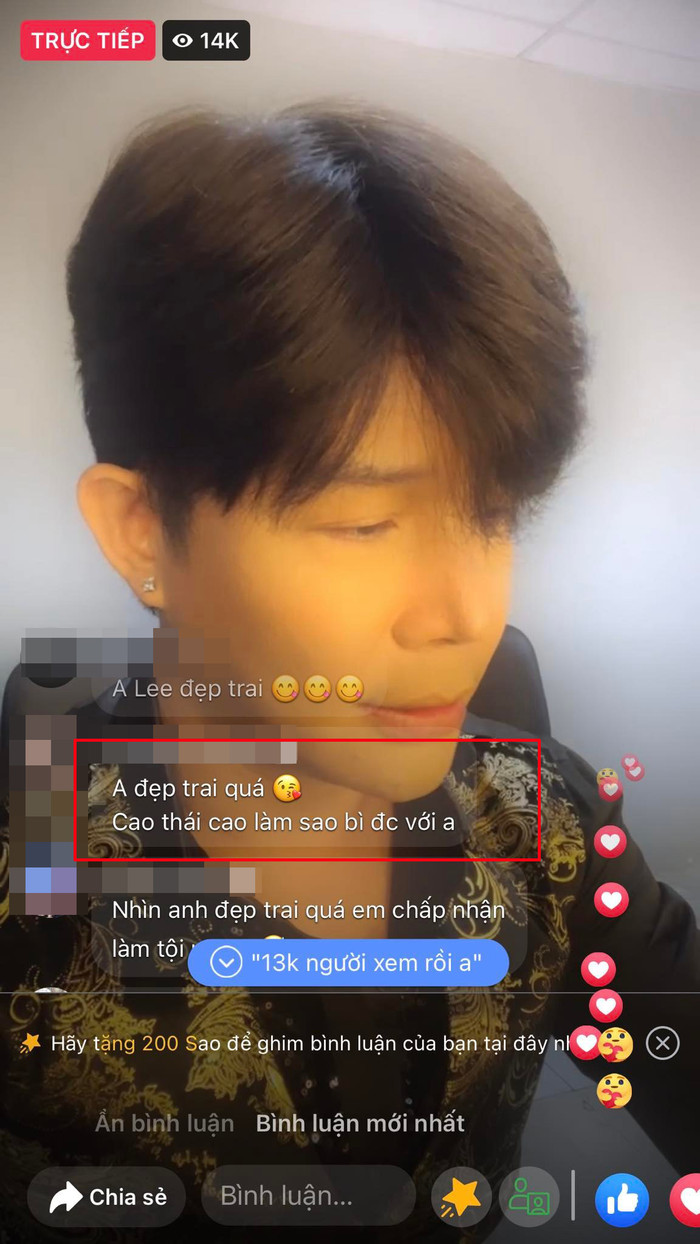Send stars with the star icon
The height and width of the screenshot is (1244, 700).
click(x=461, y=1197)
